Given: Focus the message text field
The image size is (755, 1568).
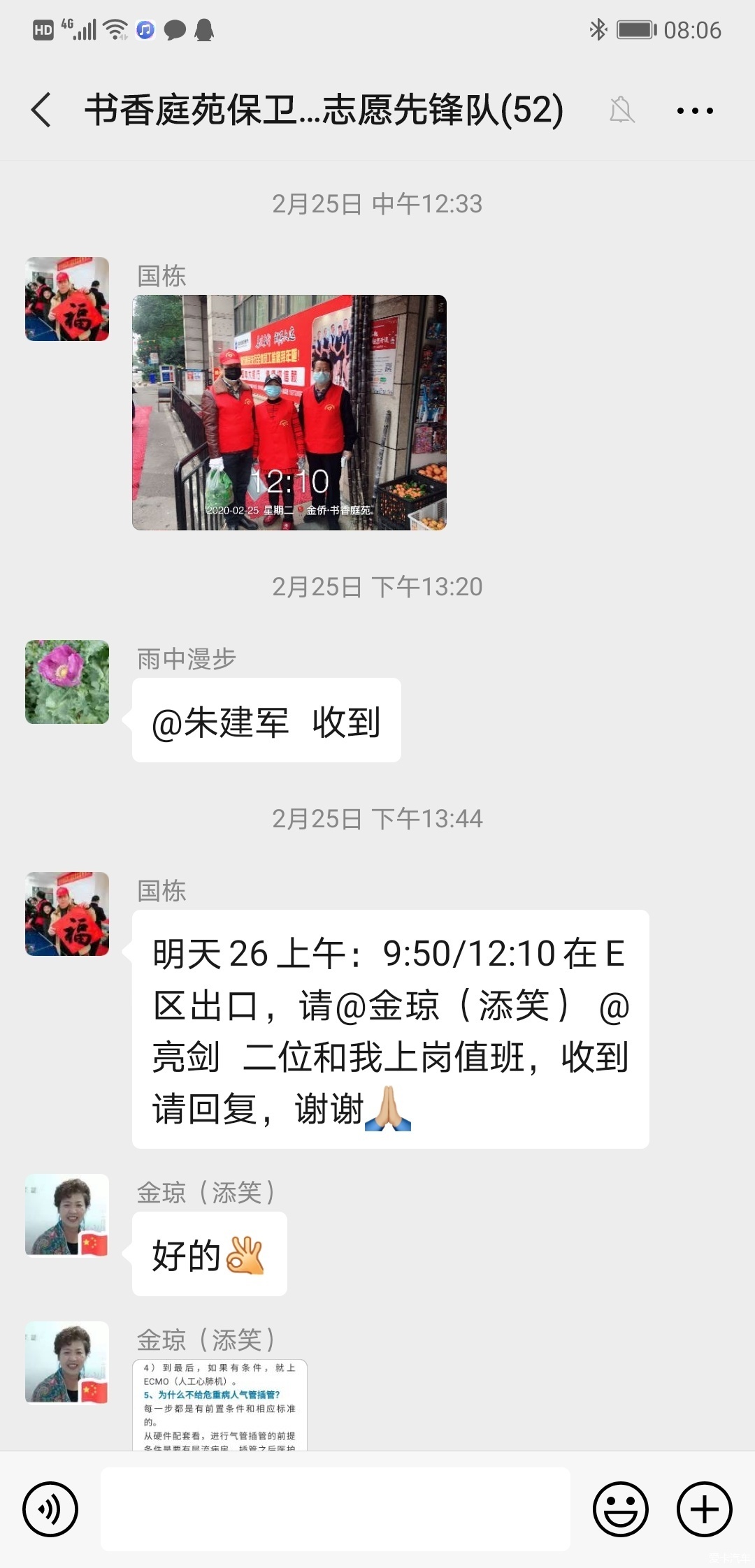Looking at the screenshot, I should pyautogui.click(x=336, y=1509).
